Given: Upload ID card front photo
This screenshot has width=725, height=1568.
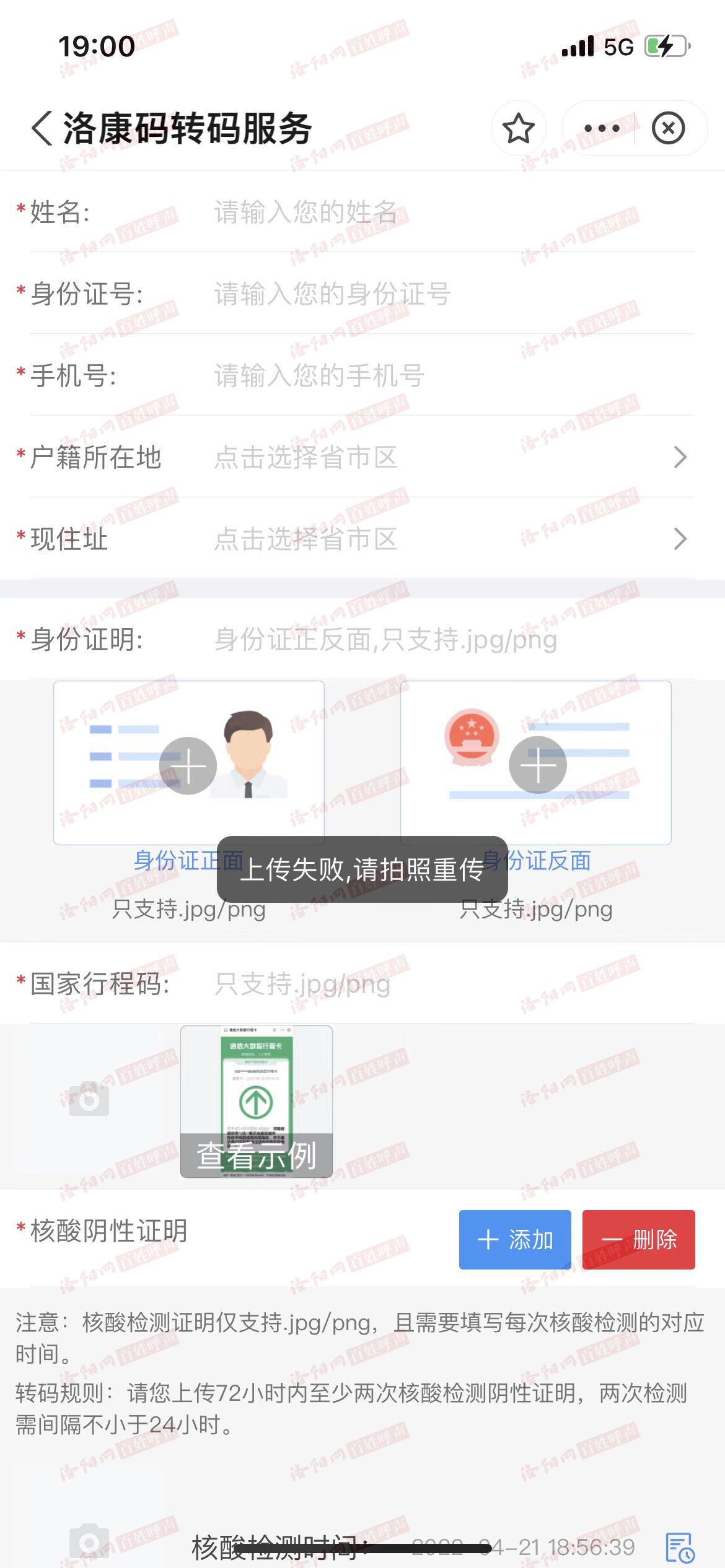Looking at the screenshot, I should (x=188, y=765).
